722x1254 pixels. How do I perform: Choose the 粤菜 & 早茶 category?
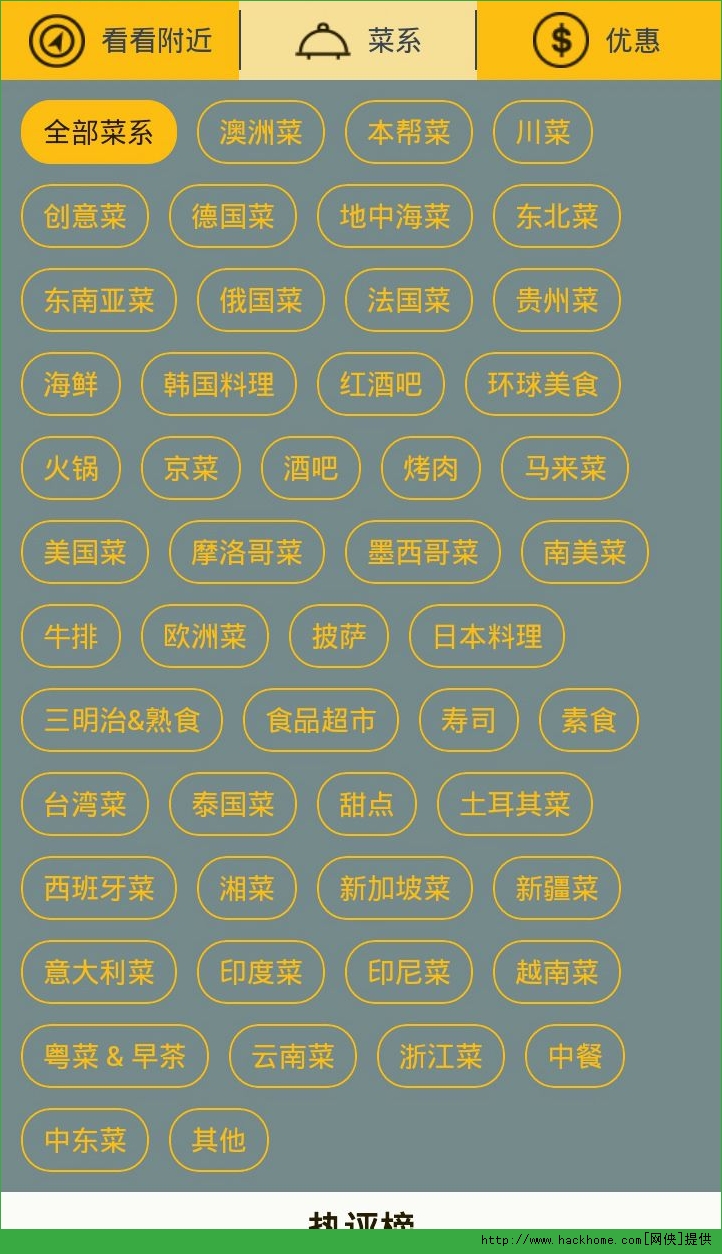[x=114, y=1056]
